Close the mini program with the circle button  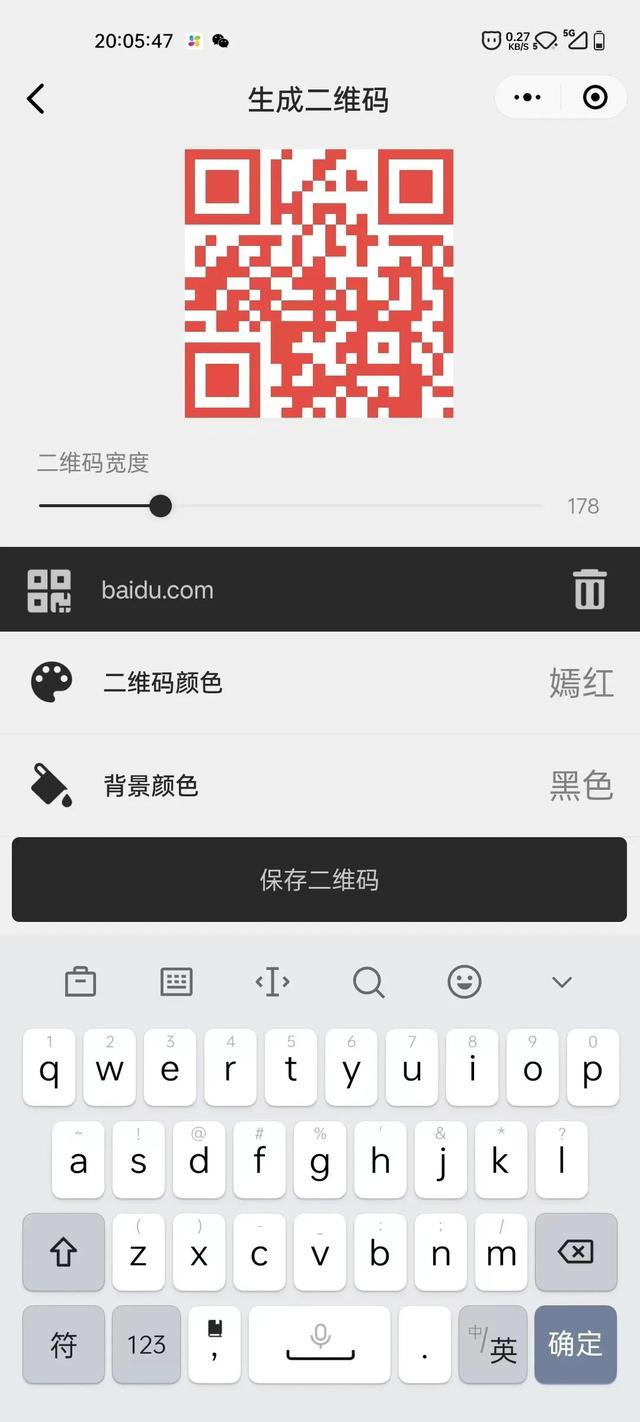click(x=595, y=98)
